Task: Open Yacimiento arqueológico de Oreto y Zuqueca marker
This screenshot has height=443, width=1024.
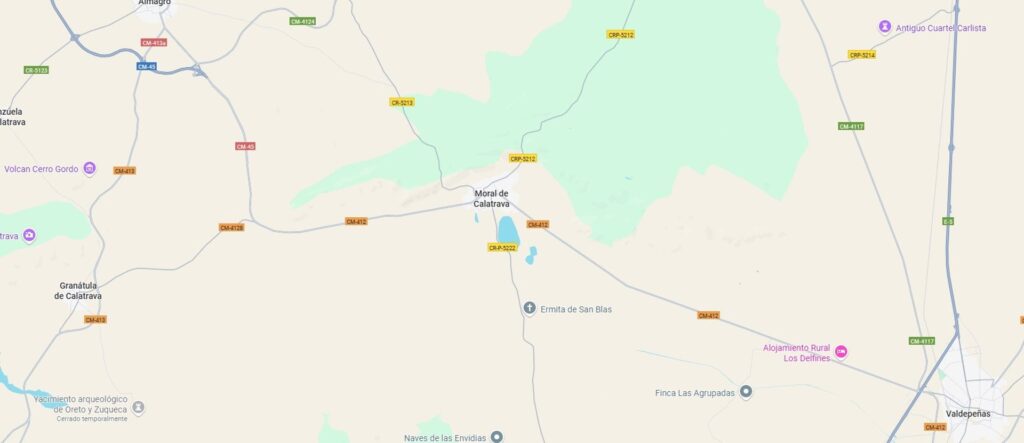Action: click(x=138, y=407)
